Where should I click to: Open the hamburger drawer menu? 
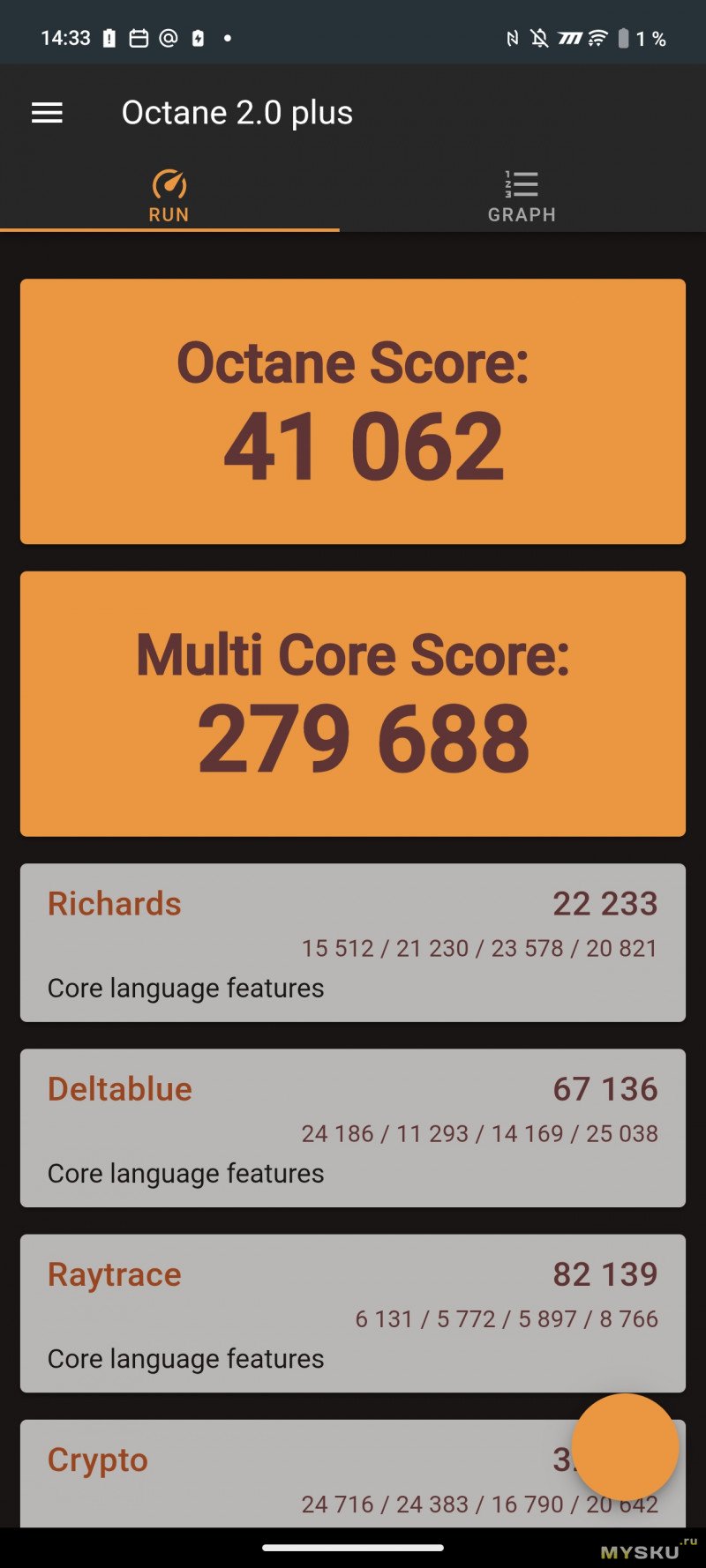47,113
